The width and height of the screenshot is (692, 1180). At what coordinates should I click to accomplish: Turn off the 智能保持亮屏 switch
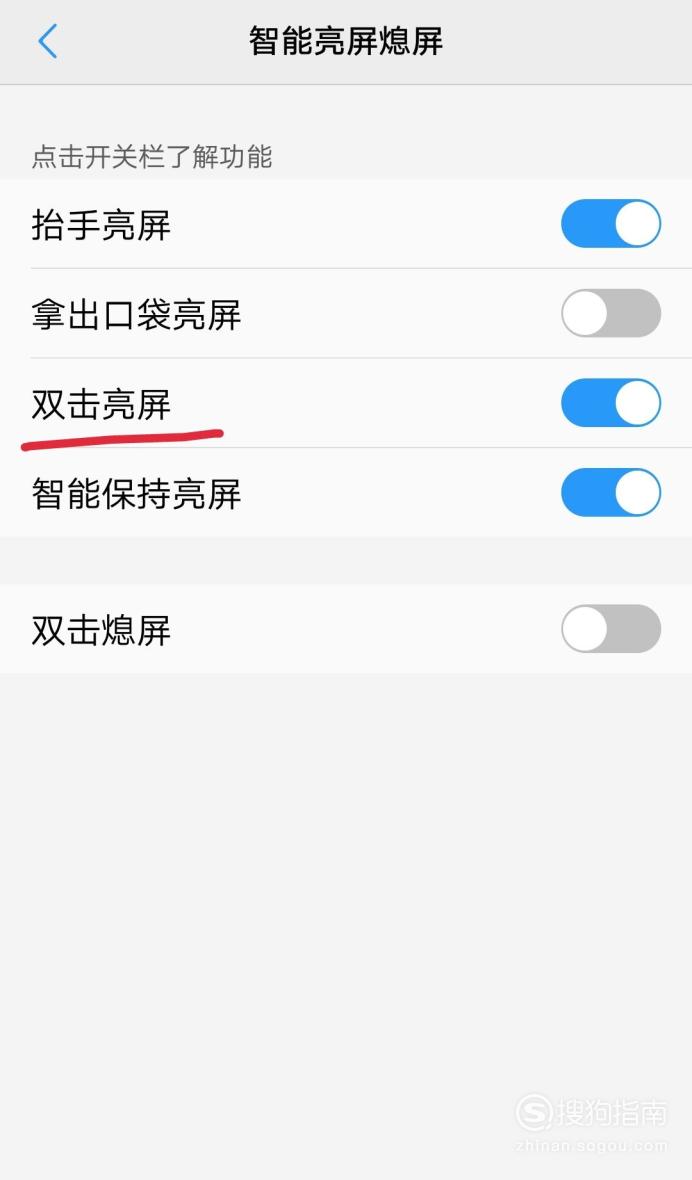point(611,492)
